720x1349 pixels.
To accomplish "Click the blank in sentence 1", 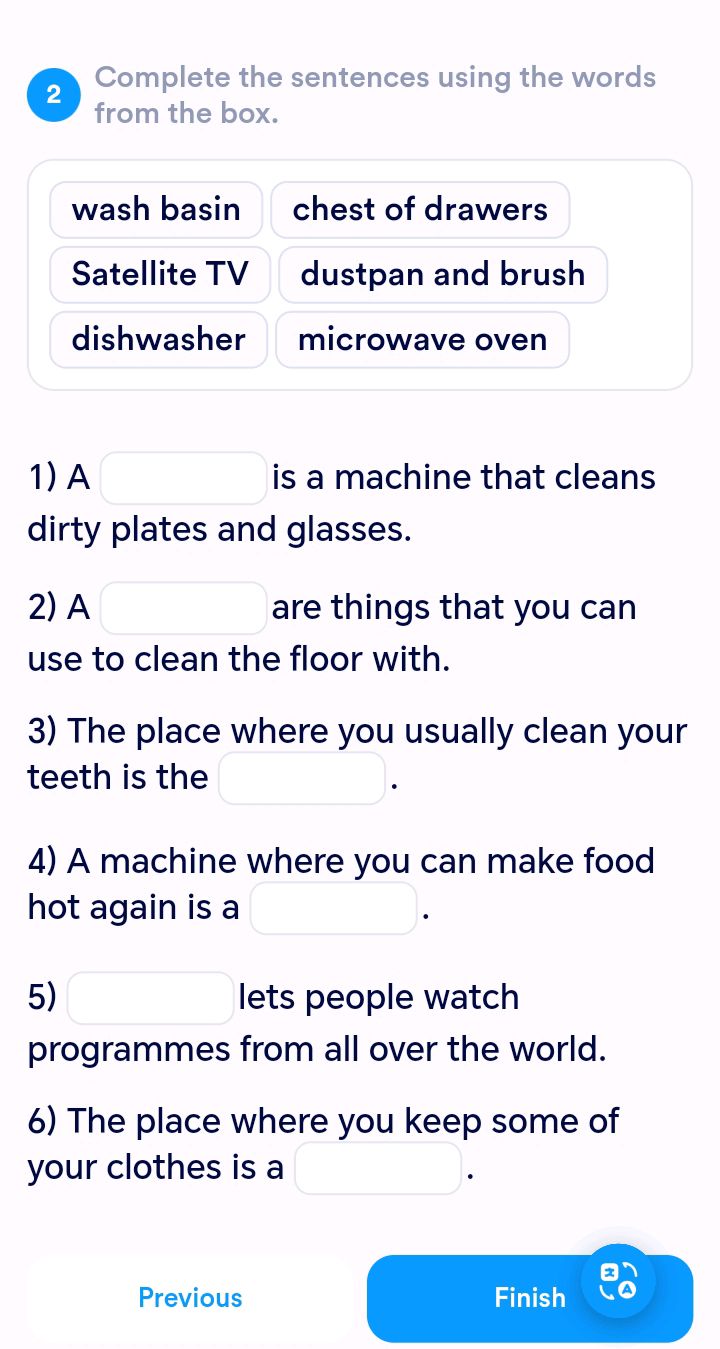I will click(x=183, y=478).
